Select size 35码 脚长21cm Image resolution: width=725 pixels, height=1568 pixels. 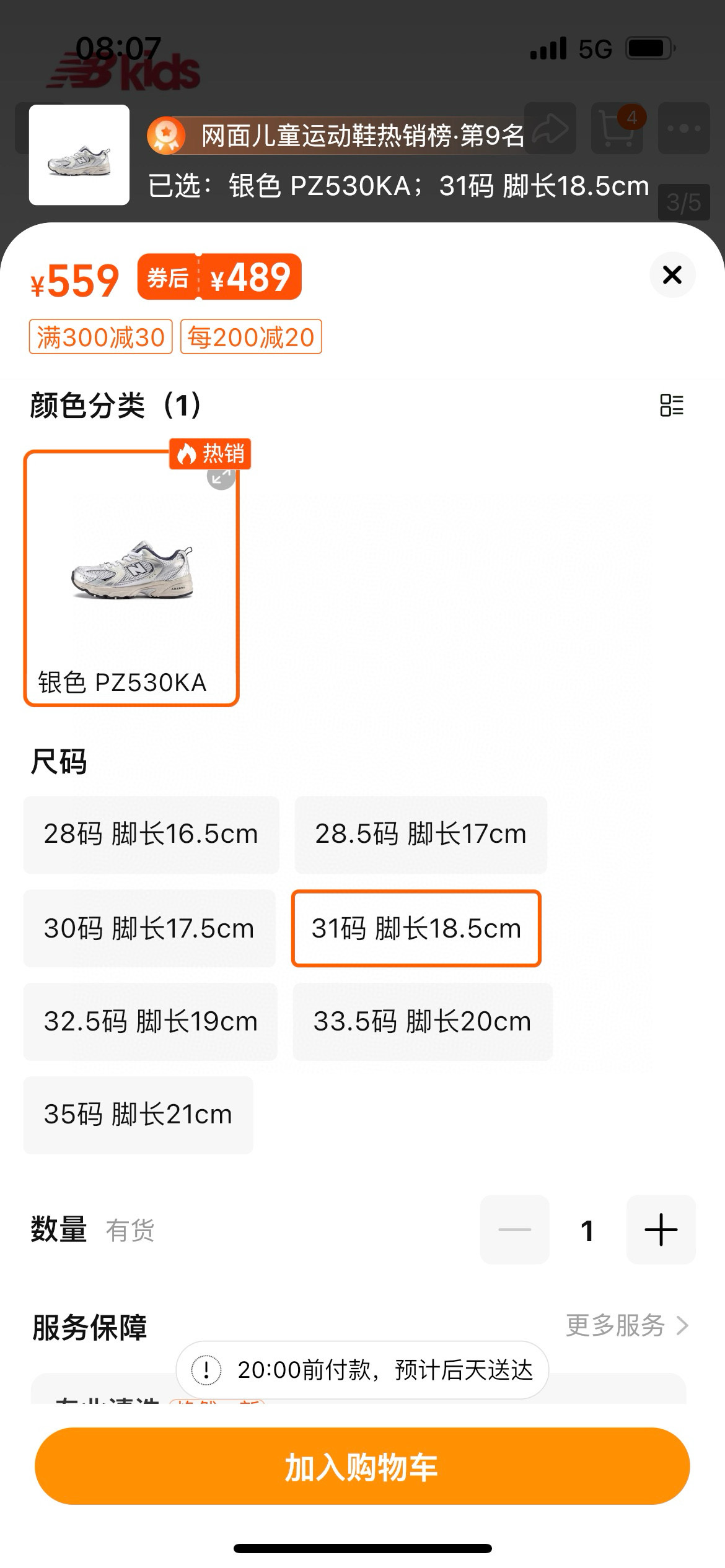pos(138,1115)
